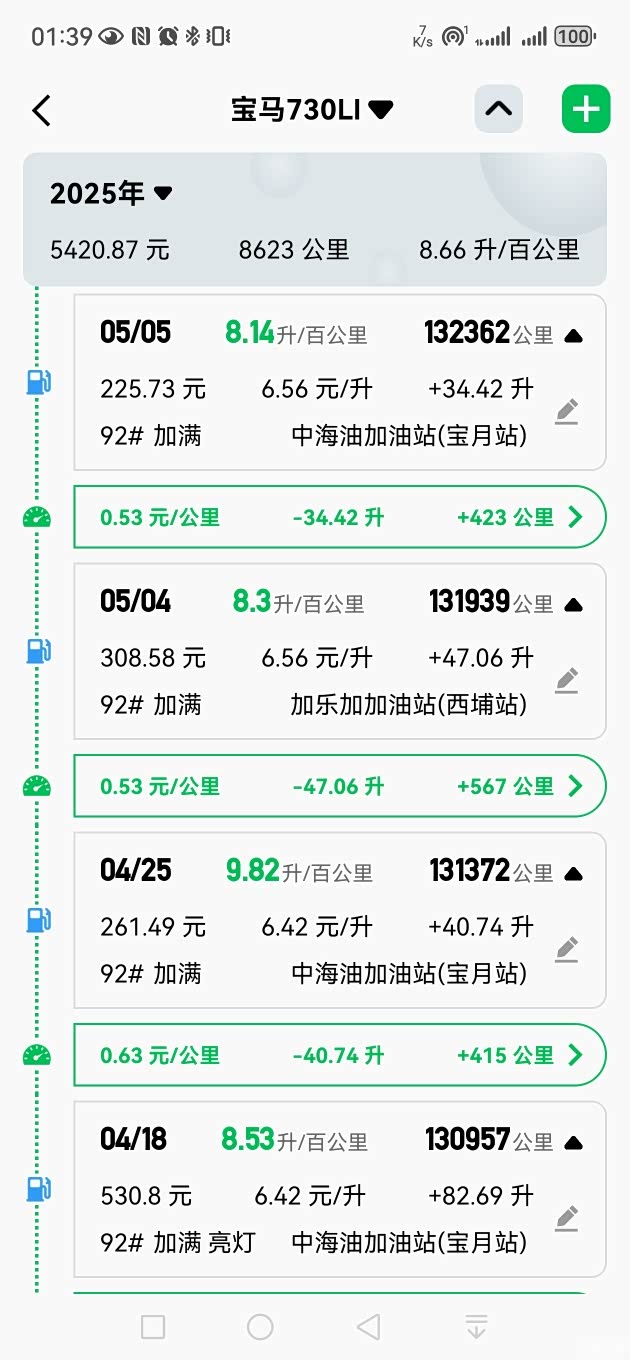
Task: Edit the 04/18 refuel record
Action: click(x=567, y=1218)
